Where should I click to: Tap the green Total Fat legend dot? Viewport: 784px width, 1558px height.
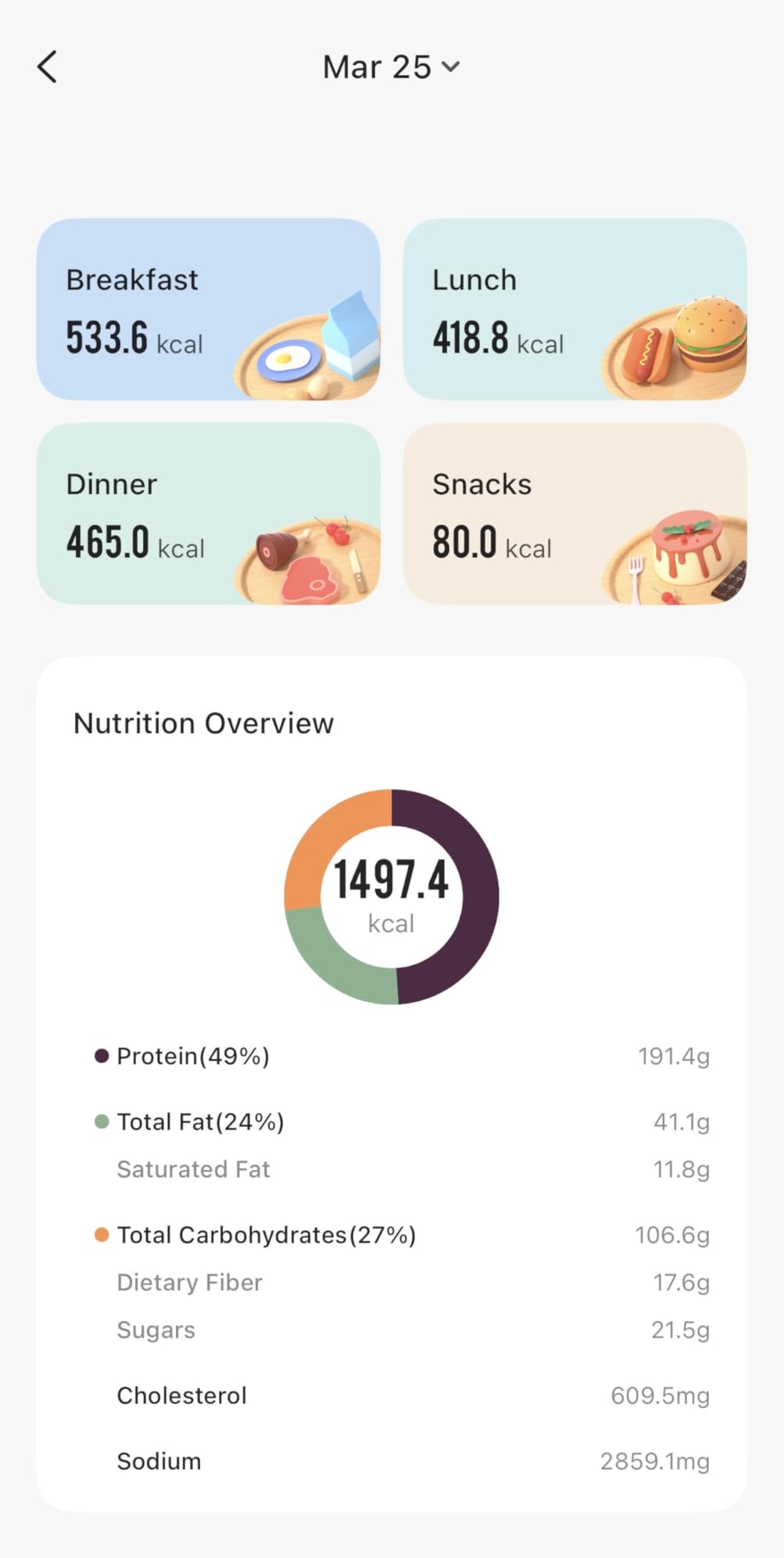(x=100, y=1122)
